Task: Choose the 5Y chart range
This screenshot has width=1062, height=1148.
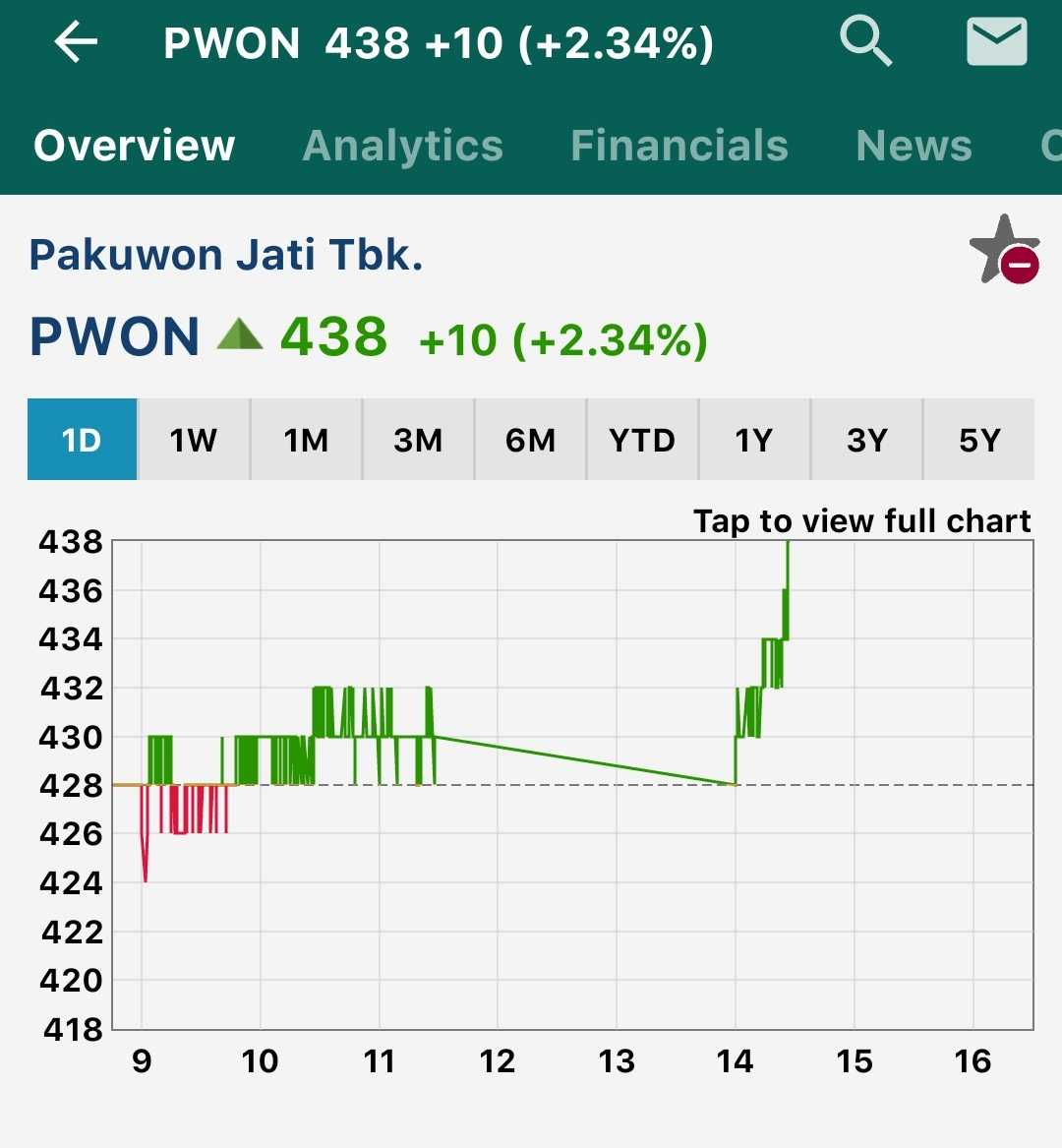Action: tap(979, 440)
